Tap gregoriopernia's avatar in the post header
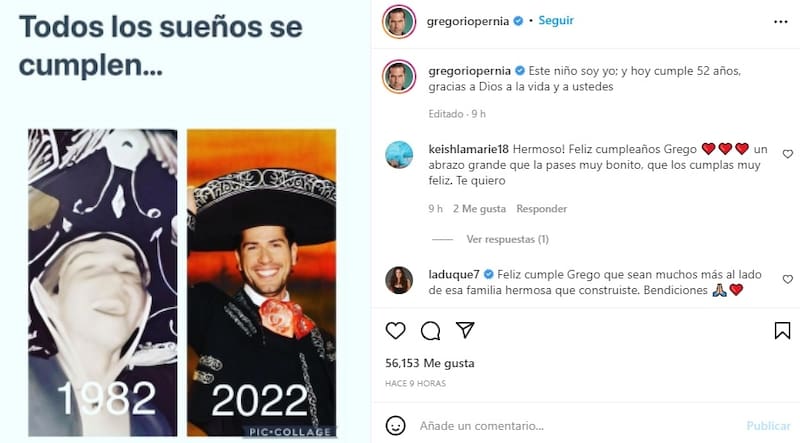 tap(398, 21)
